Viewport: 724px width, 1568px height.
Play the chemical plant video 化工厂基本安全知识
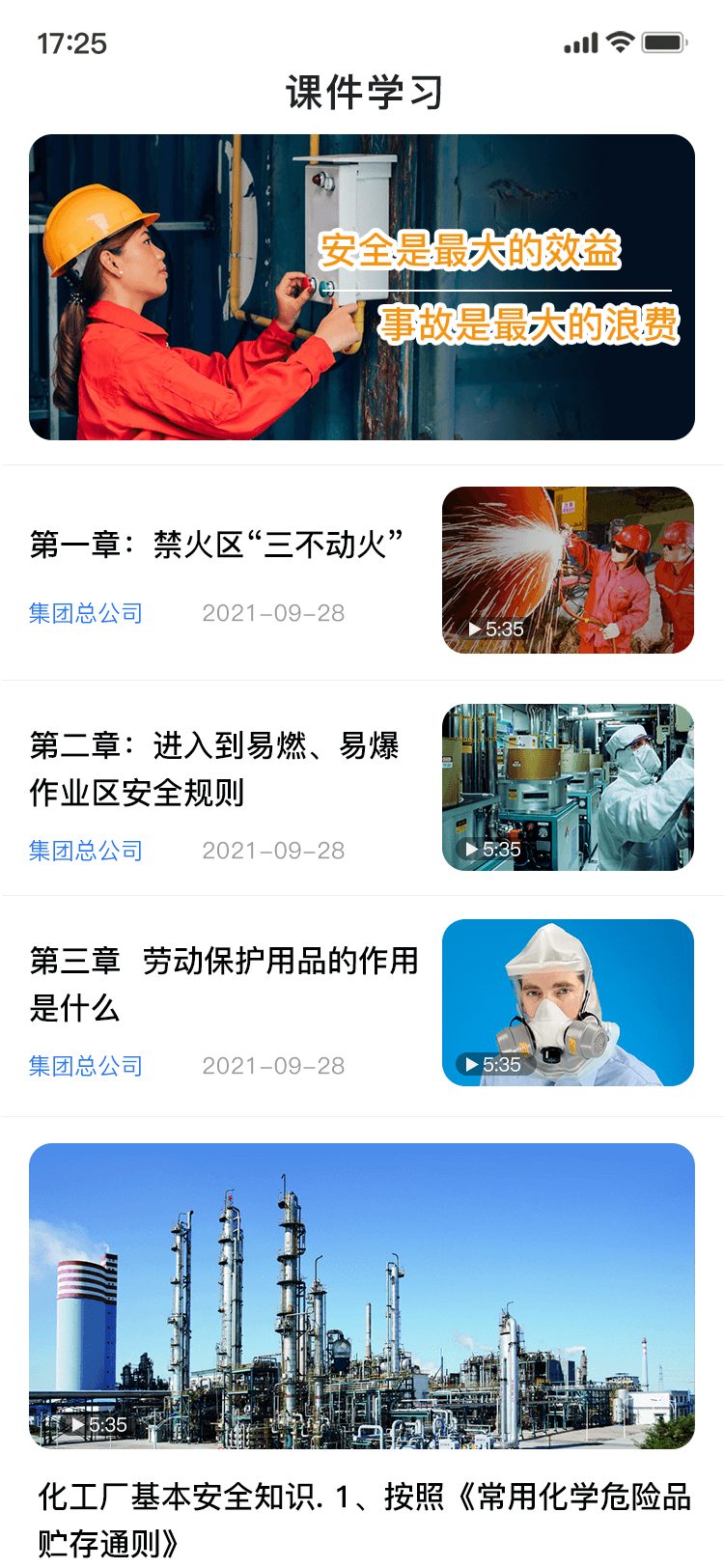pos(362,1296)
